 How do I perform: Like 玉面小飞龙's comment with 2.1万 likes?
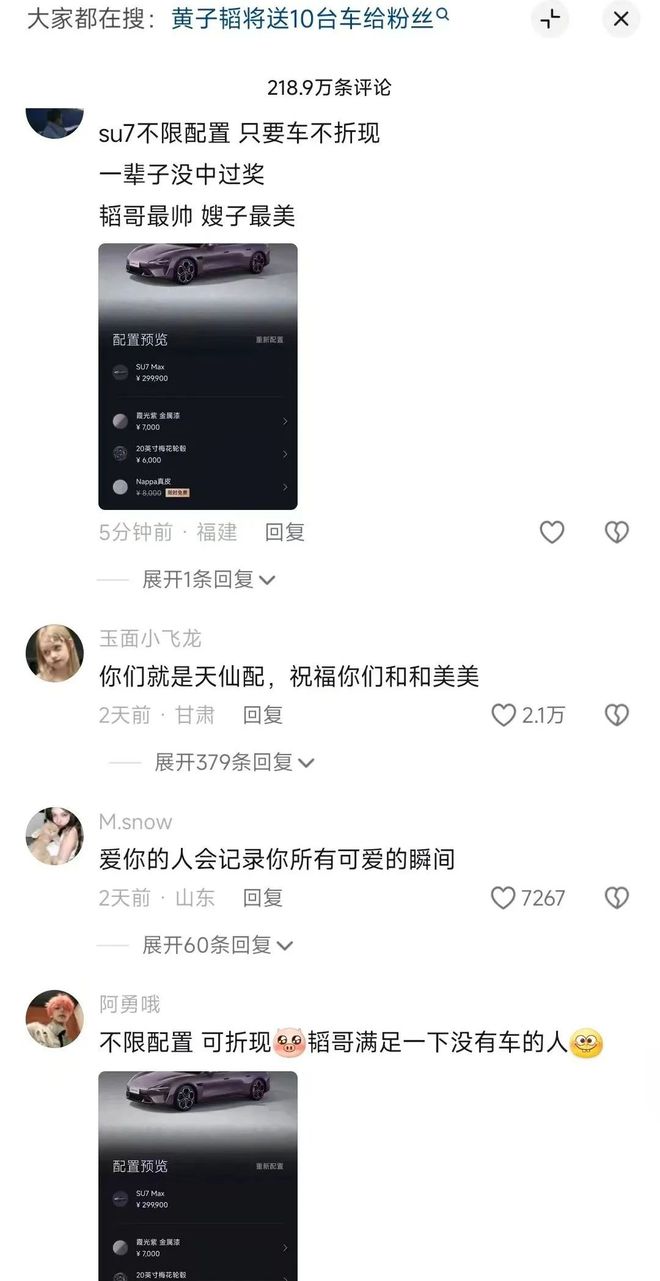(528, 715)
